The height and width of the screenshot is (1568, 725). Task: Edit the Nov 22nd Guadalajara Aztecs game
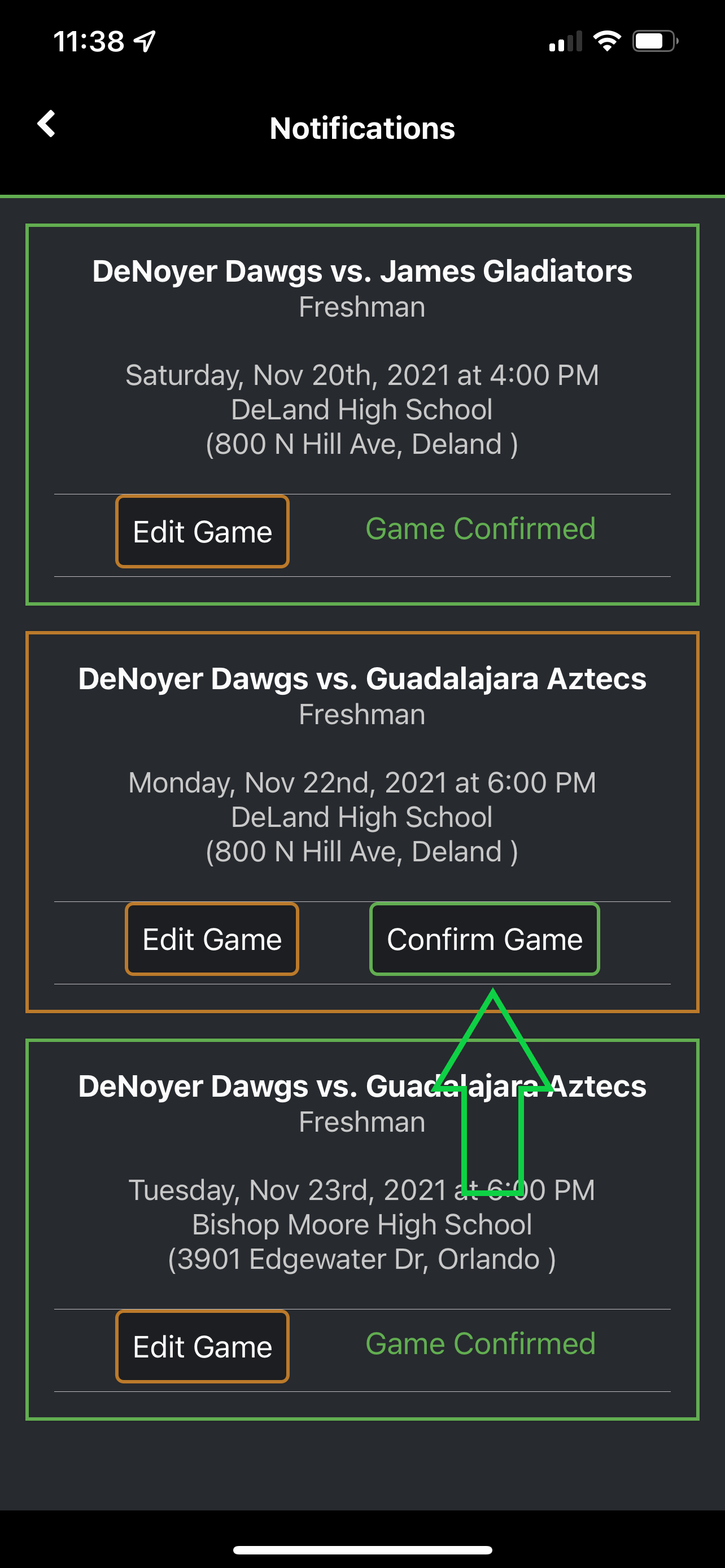[212, 939]
